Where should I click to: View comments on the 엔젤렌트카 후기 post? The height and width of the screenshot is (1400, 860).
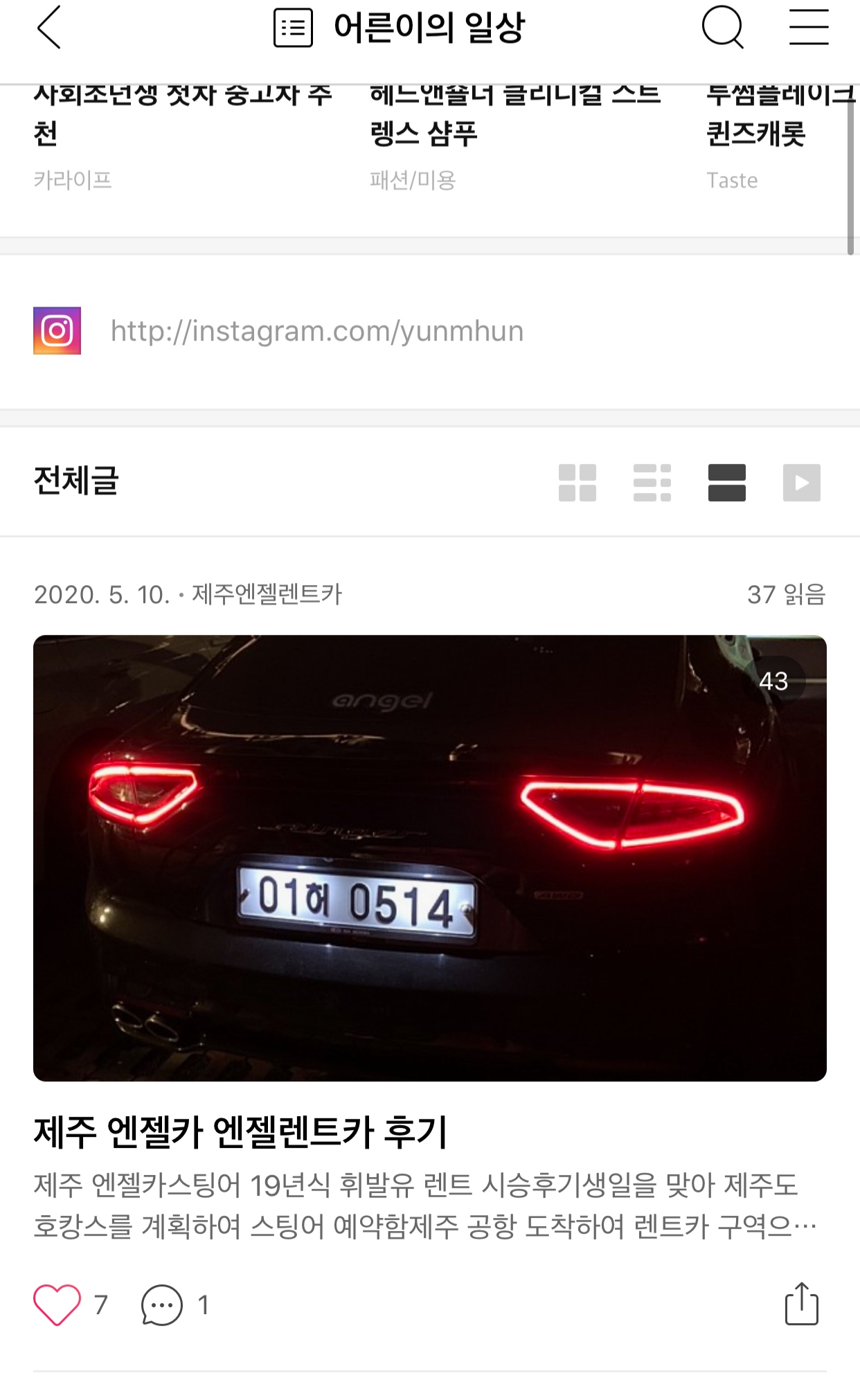pyautogui.click(x=162, y=1304)
